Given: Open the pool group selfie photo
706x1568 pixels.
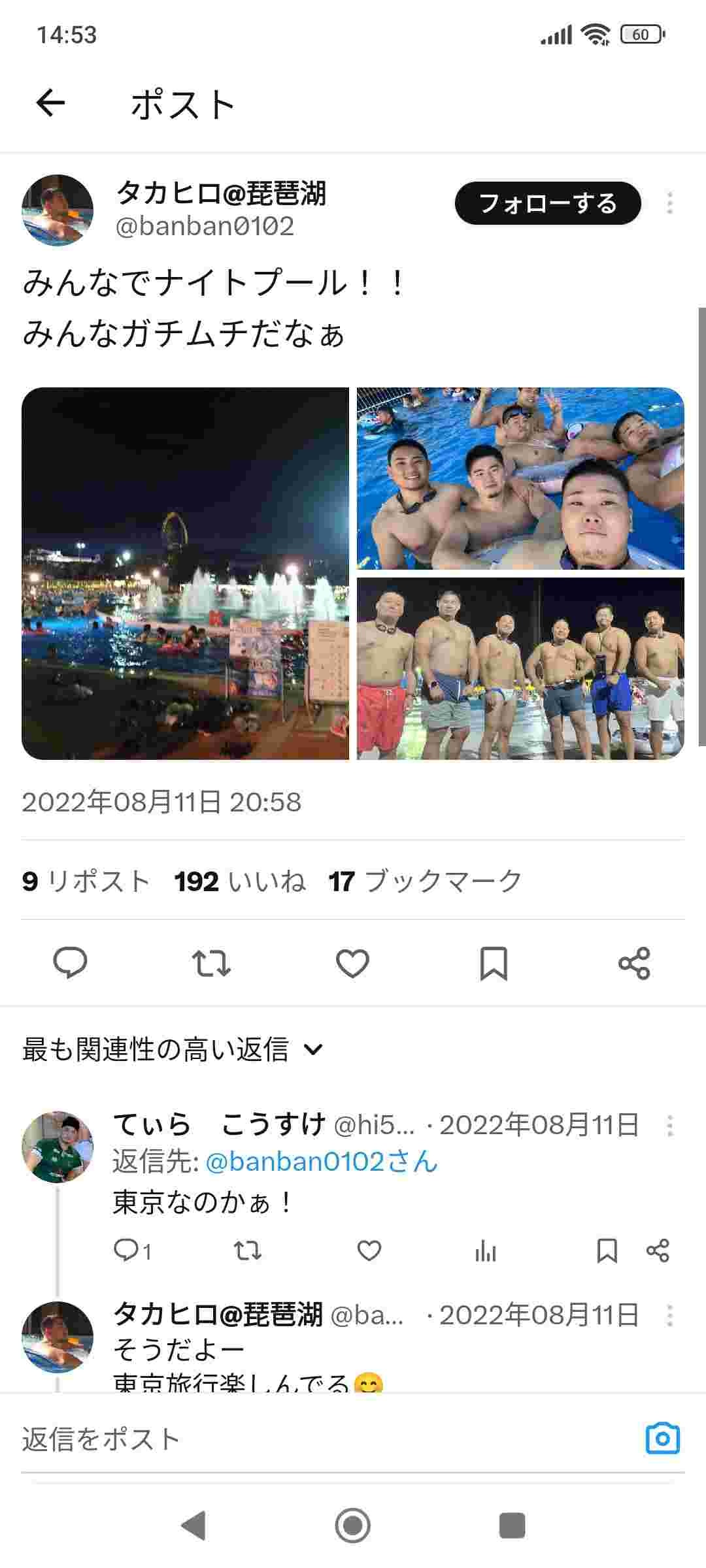Looking at the screenshot, I should click(x=520, y=478).
